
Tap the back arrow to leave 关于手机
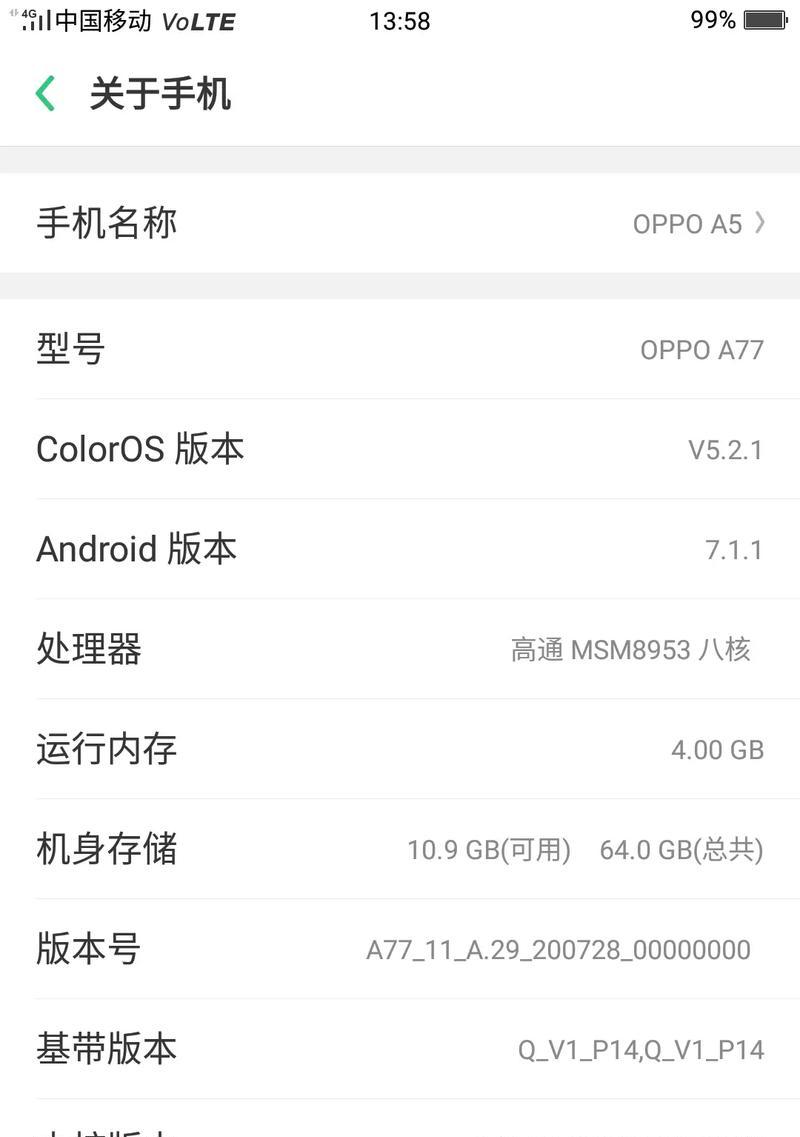44,94
